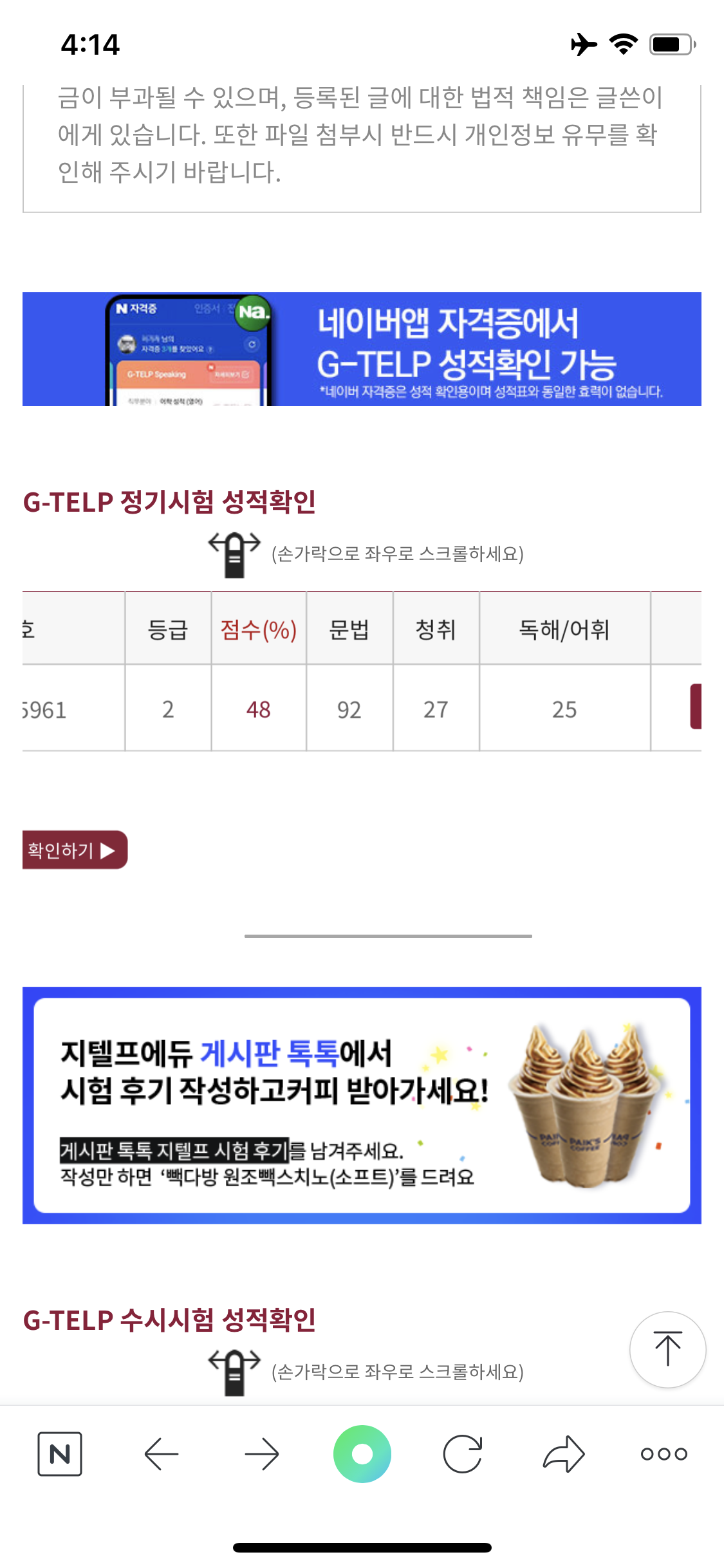Go forward to the next page

(262, 1453)
